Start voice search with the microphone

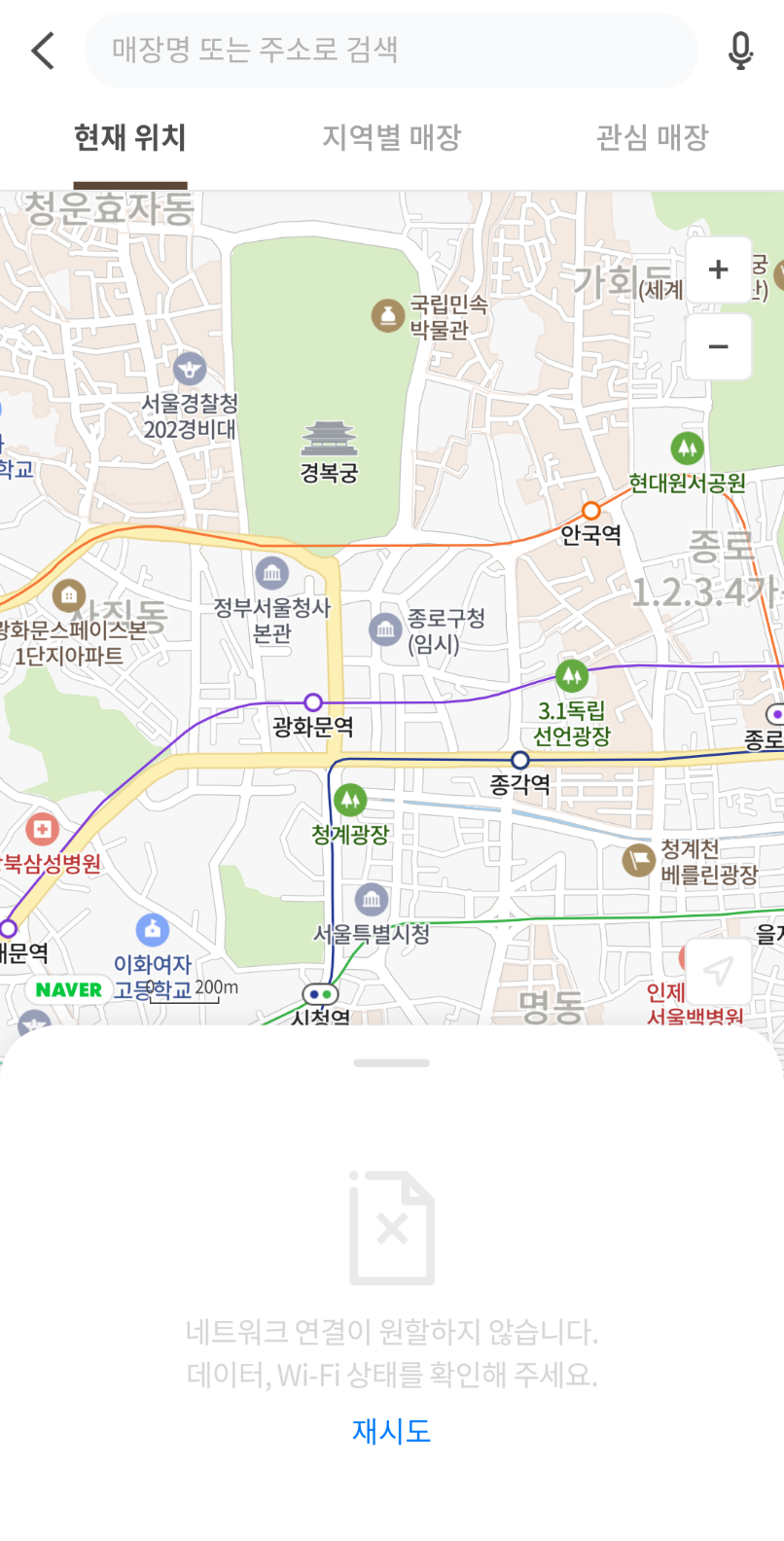[x=740, y=51]
